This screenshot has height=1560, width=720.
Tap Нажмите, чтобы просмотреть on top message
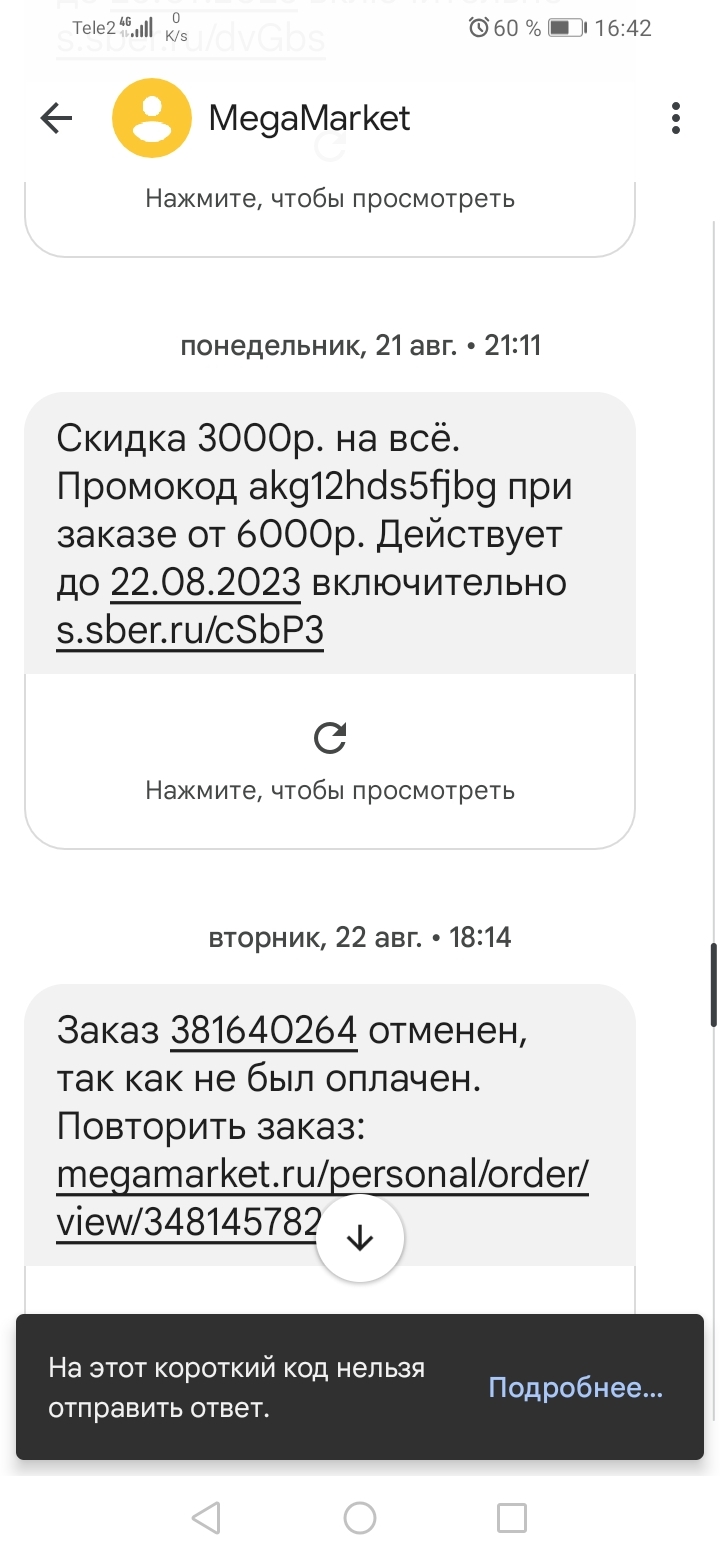(330, 198)
